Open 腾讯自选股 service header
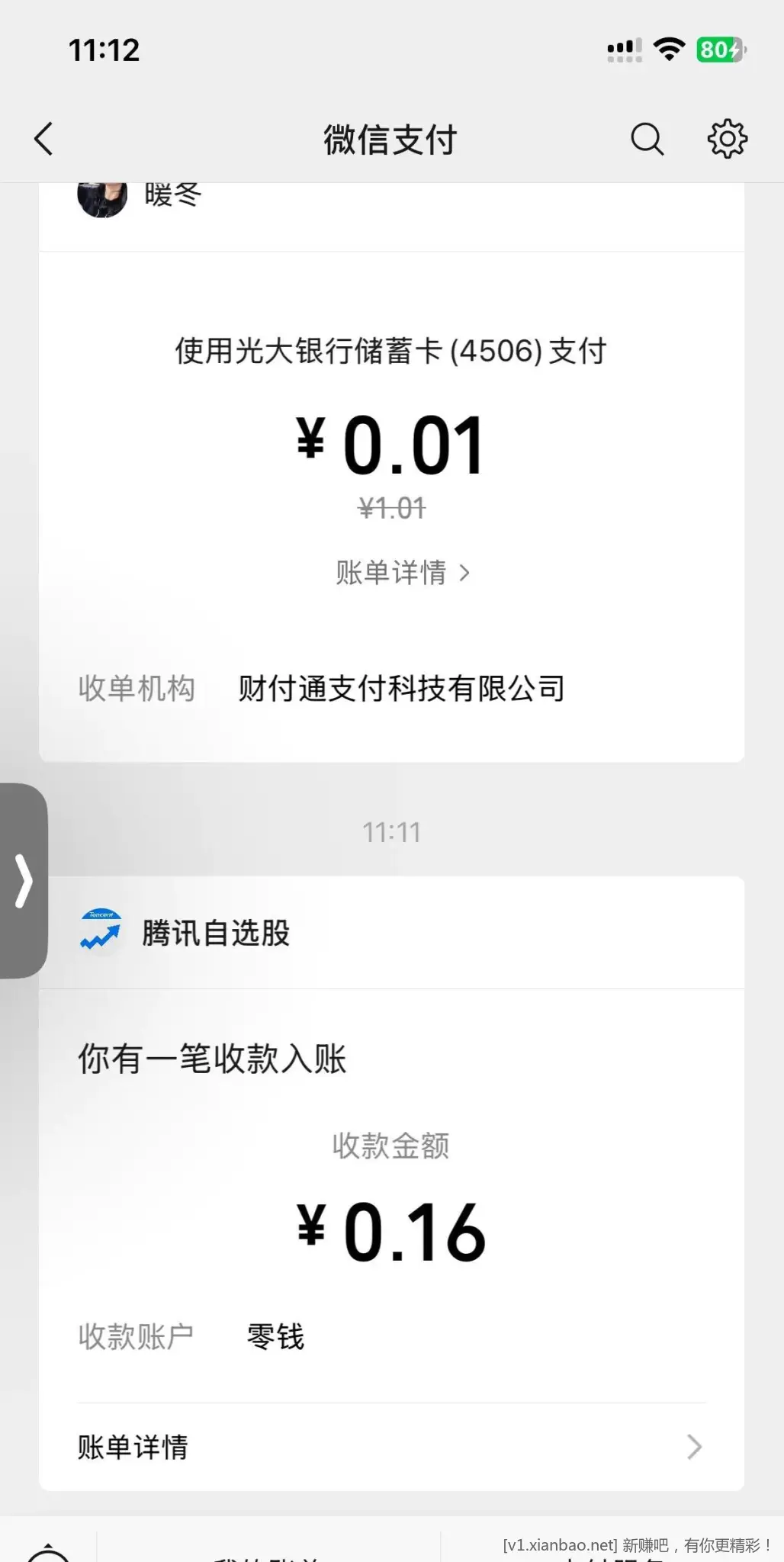This screenshot has width=784, height=1562. (x=217, y=933)
